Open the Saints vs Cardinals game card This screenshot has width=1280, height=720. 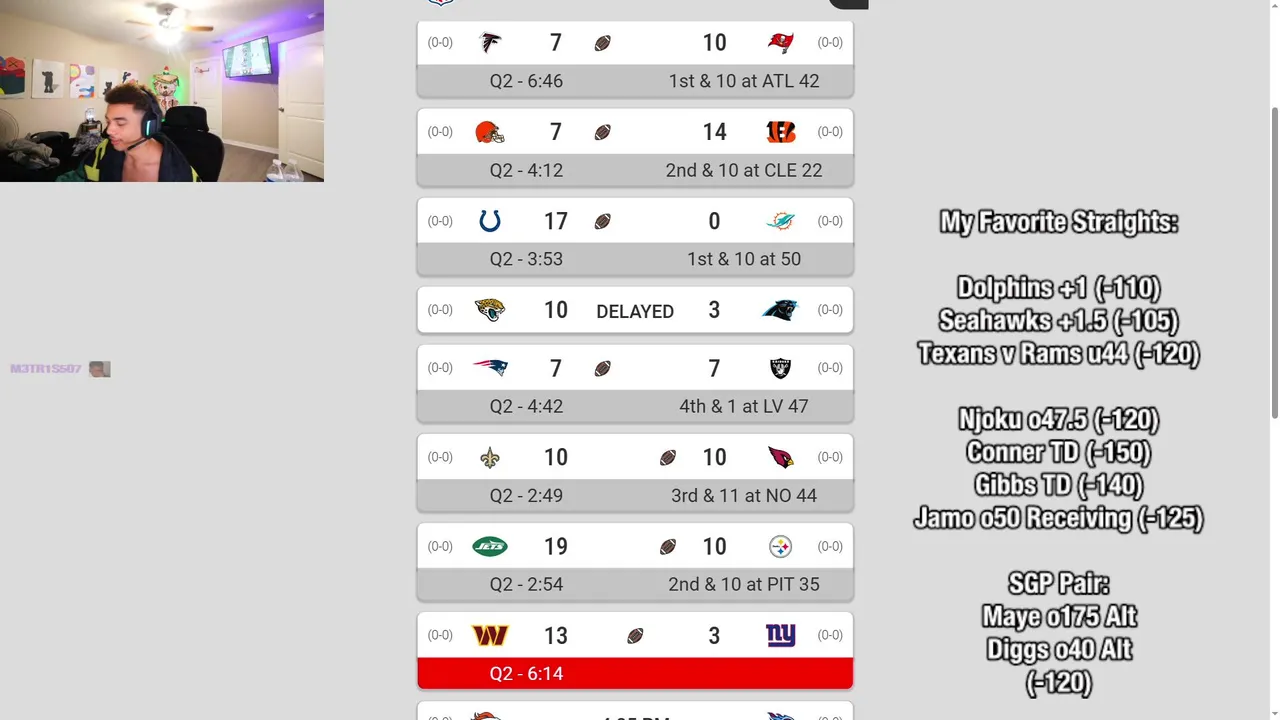click(635, 475)
